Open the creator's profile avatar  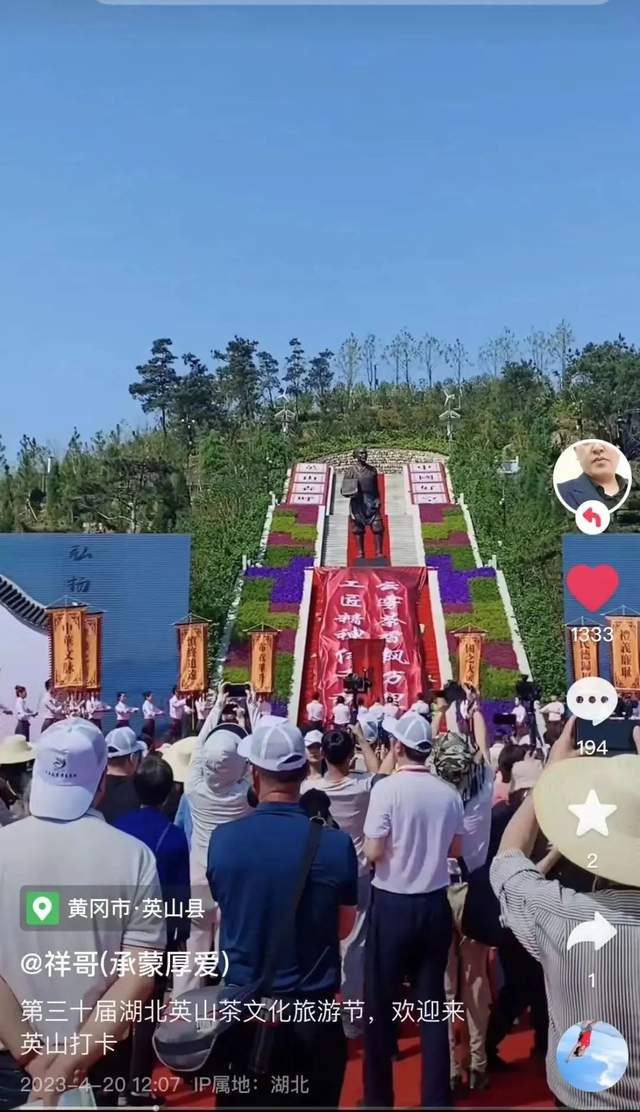[591, 477]
